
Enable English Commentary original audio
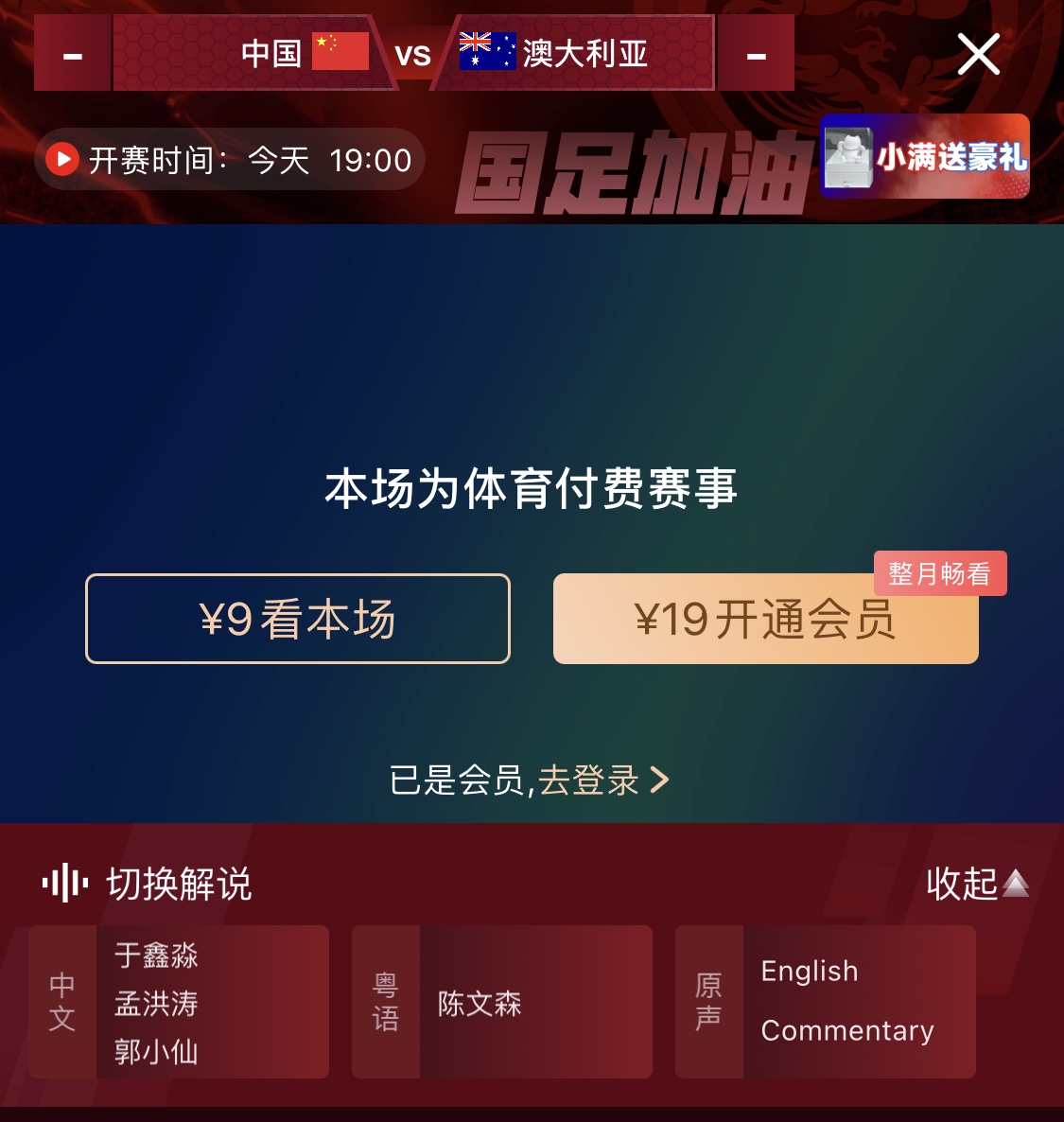click(846, 1001)
